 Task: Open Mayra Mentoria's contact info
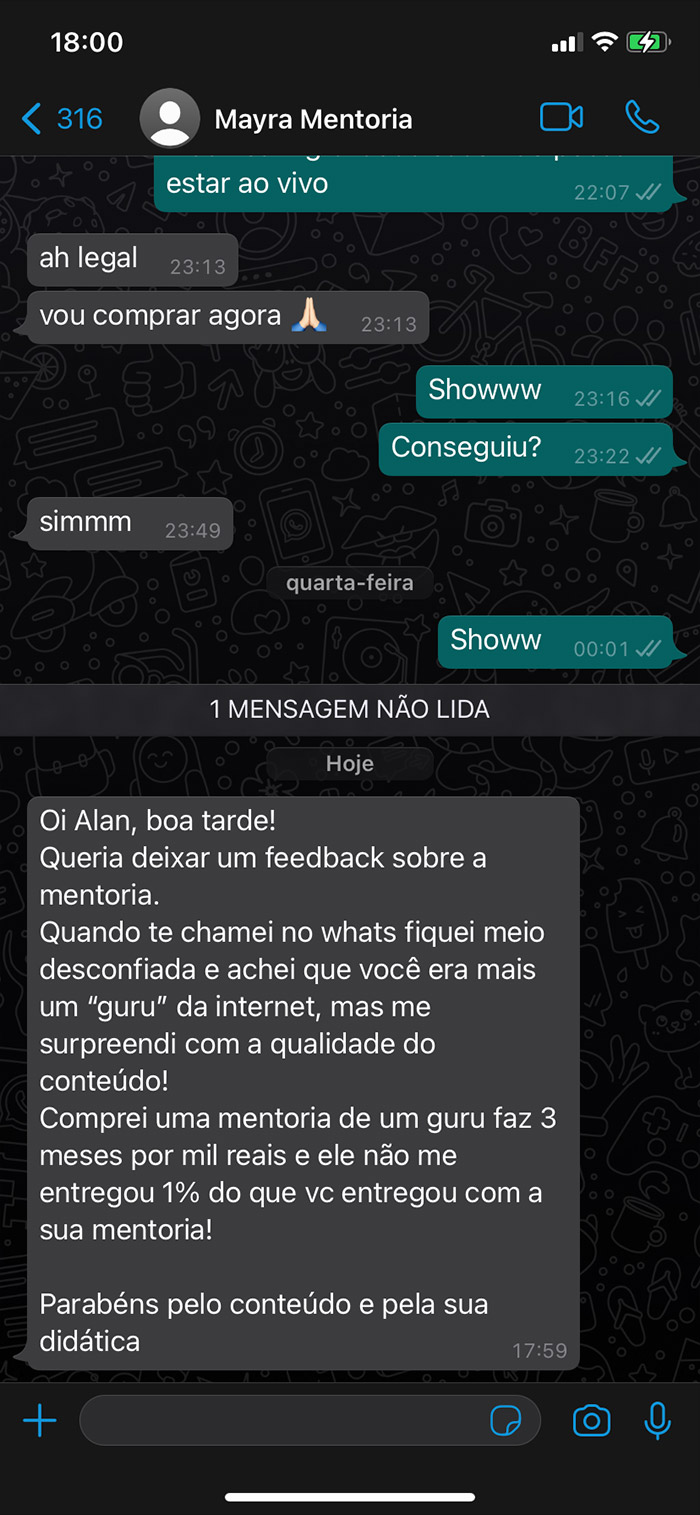coord(313,119)
